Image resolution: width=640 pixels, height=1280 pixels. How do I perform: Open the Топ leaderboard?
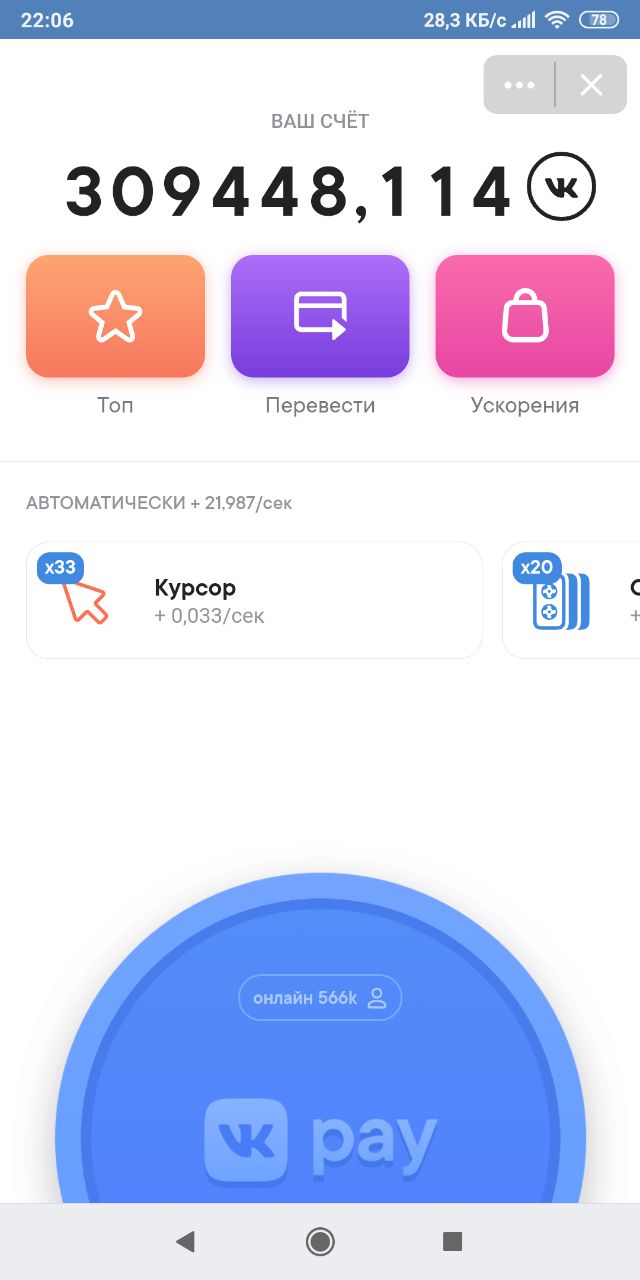(x=115, y=316)
